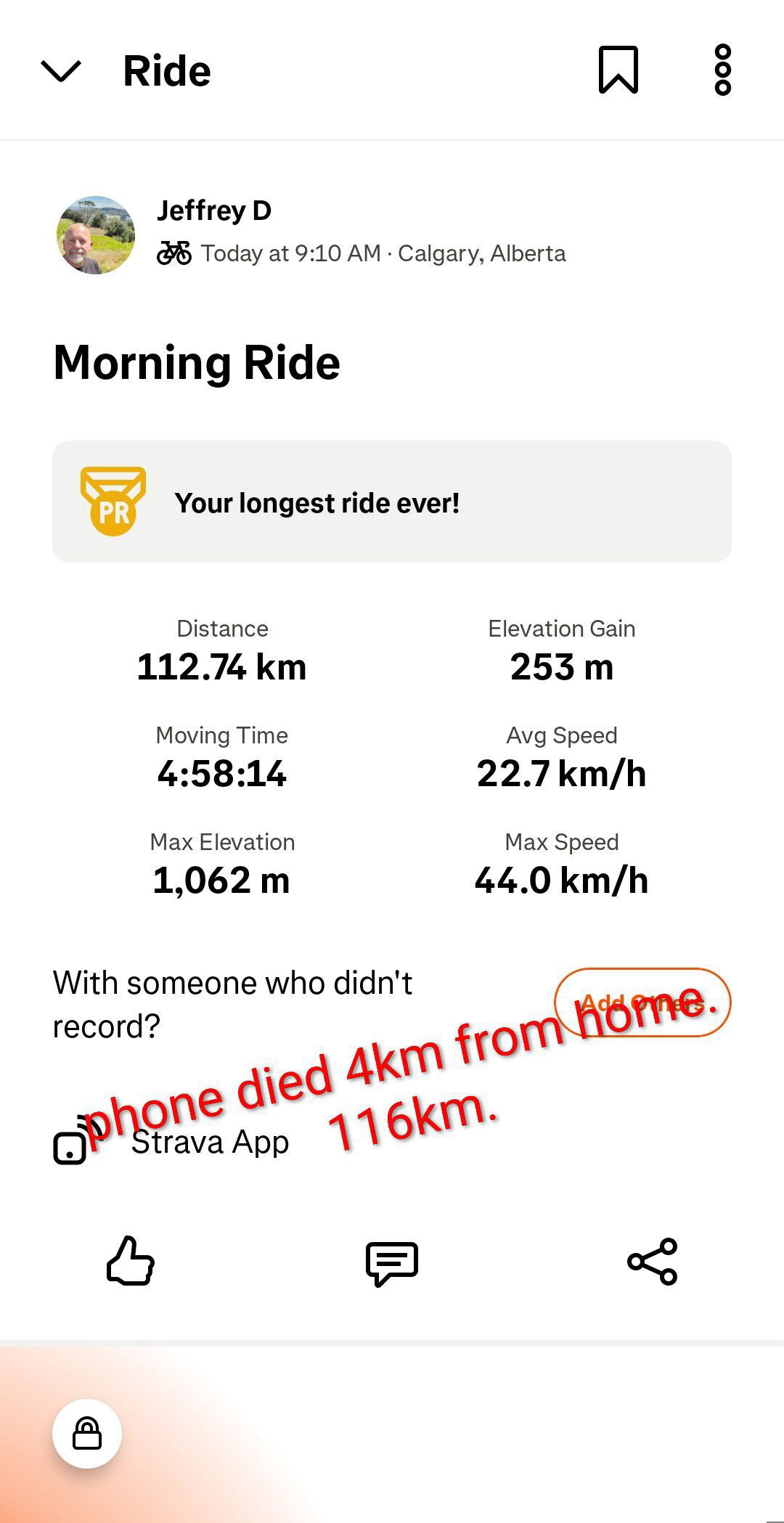Open the 'Your longest ride ever!' PR card
The image size is (784, 1523).
(x=392, y=502)
